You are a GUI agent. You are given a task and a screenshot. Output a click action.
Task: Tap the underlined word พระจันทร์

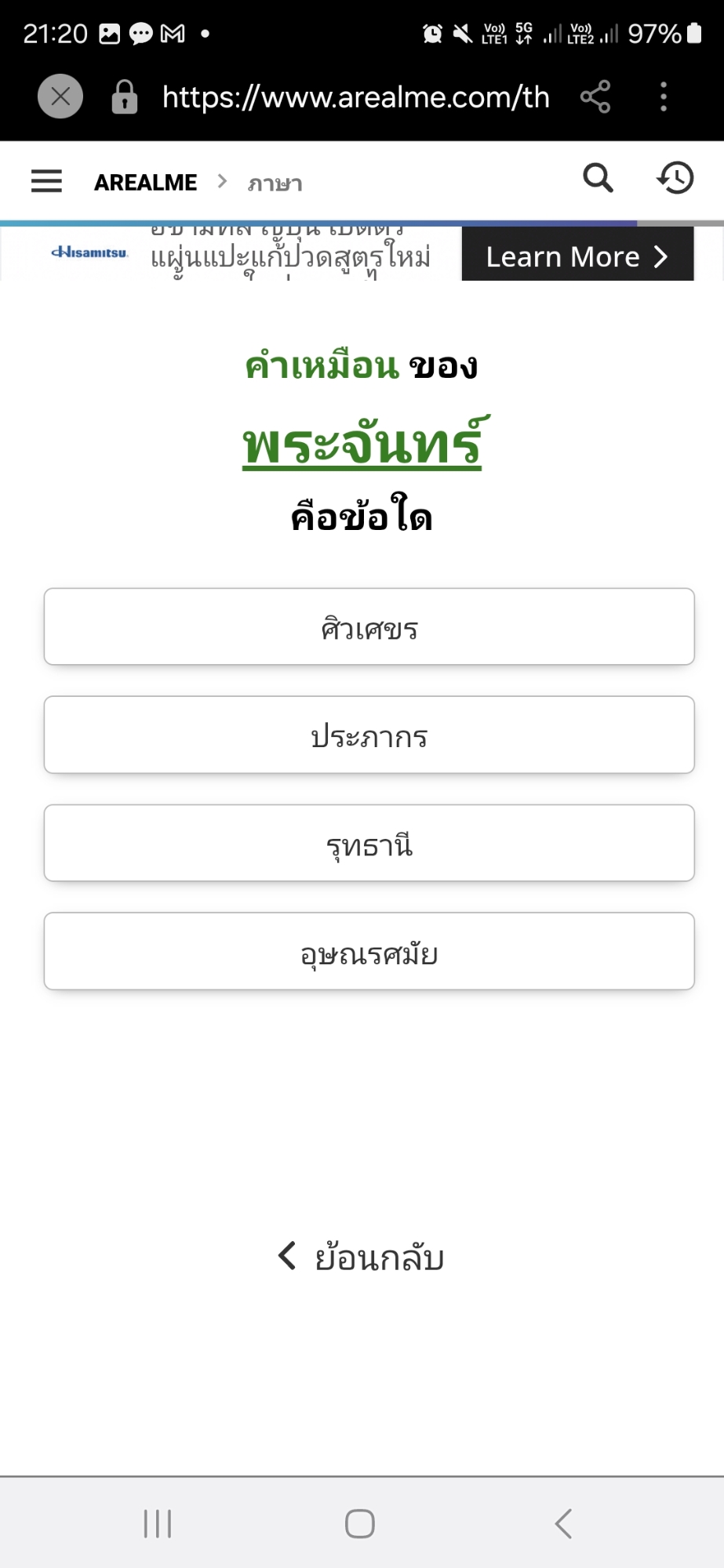pos(362,445)
